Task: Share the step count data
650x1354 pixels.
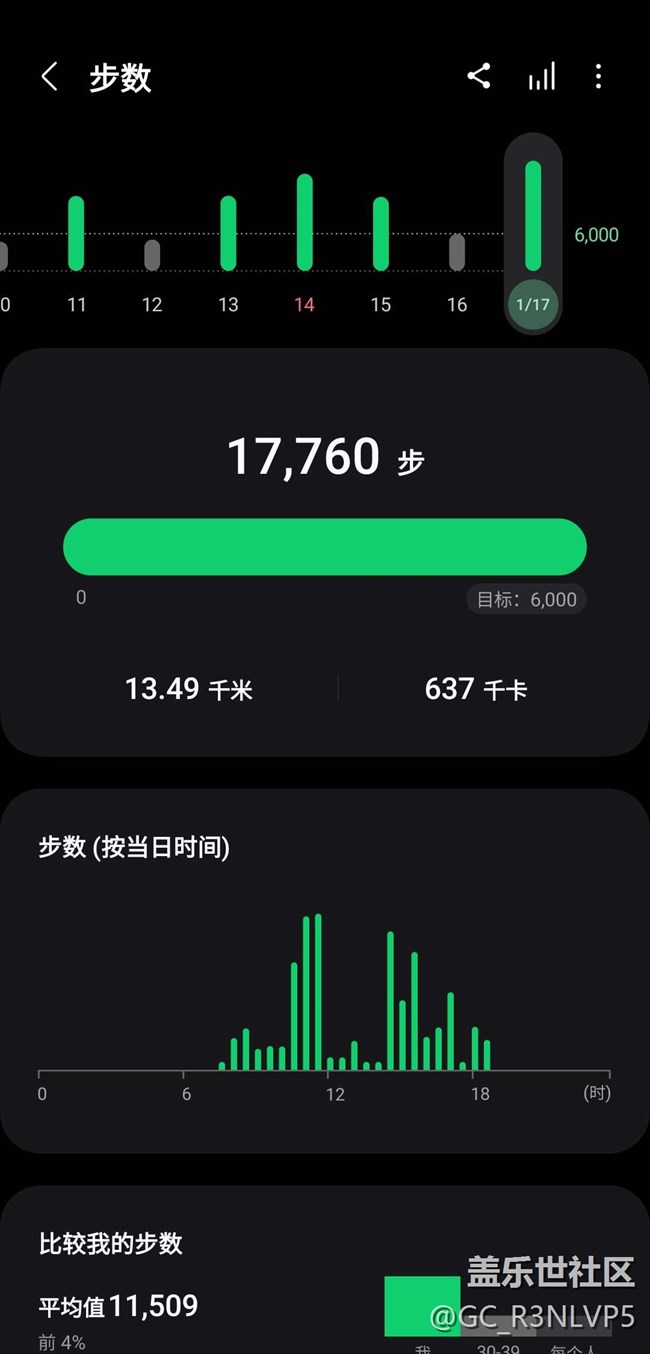Action: (x=479, y=76)
